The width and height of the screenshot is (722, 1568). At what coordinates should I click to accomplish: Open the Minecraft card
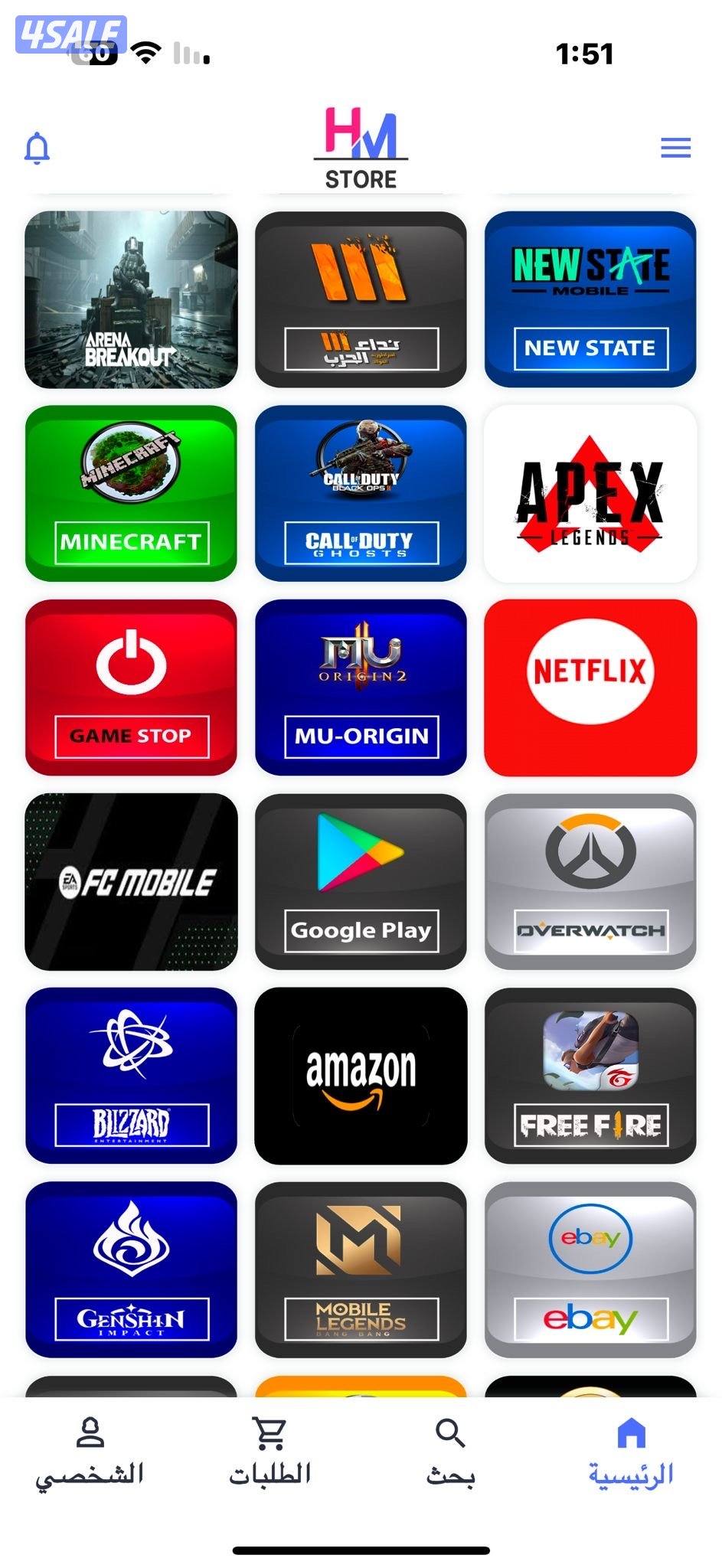[131, 494]
